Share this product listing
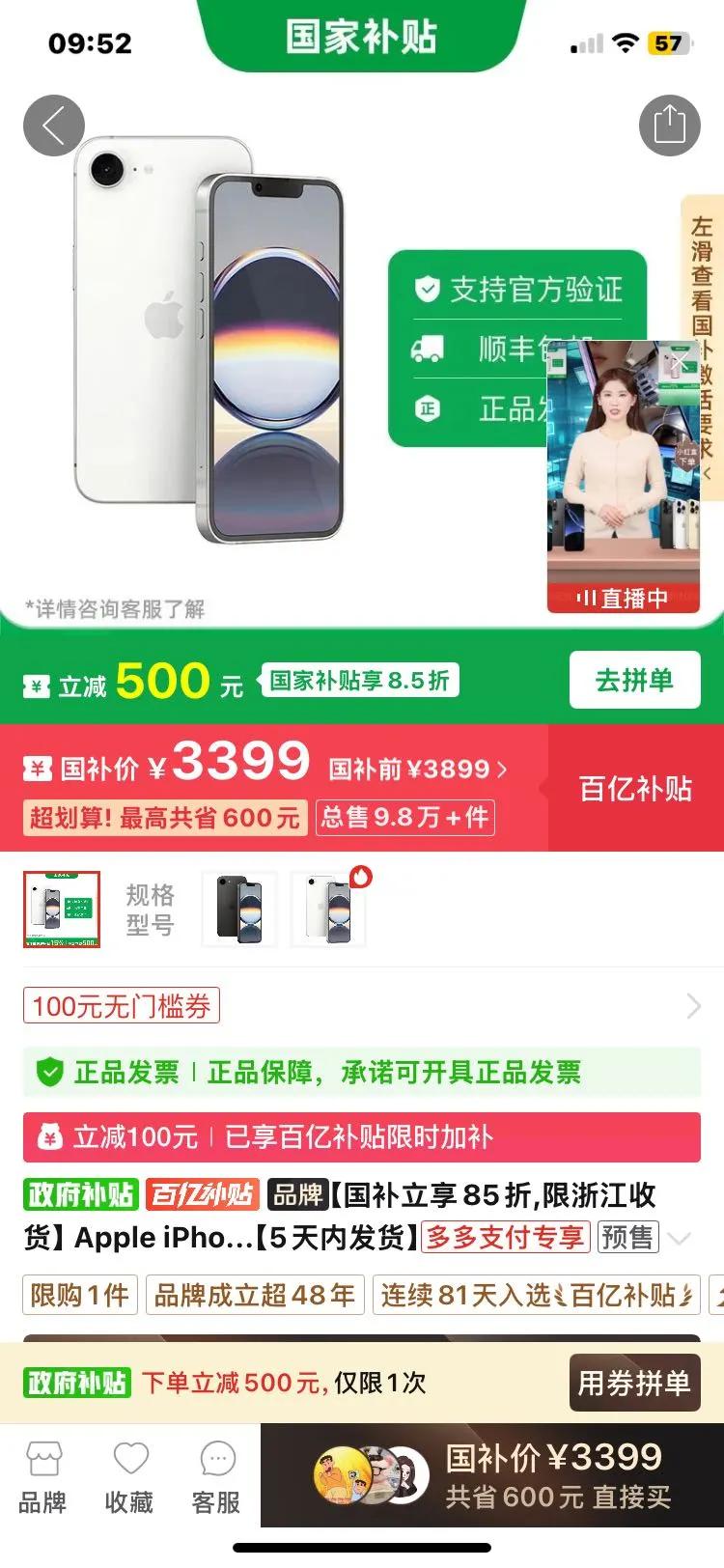Screen dimensions: 724x1568 click(669, 126)
